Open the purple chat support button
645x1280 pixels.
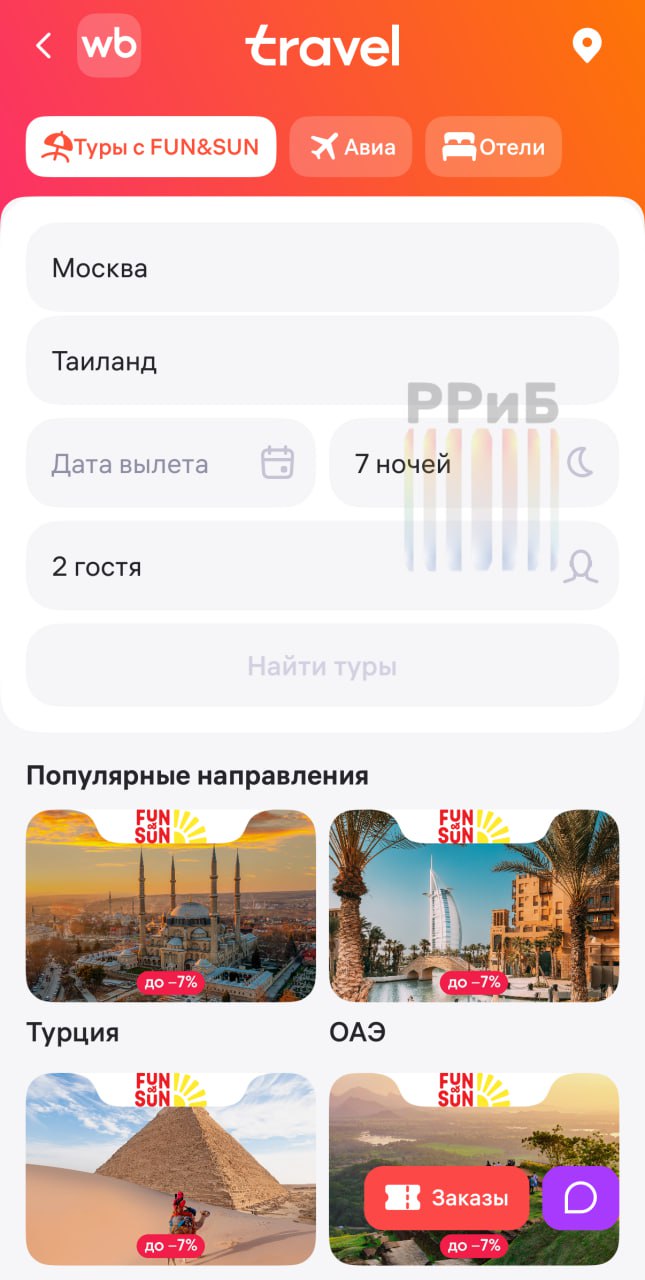point(580,1198)
